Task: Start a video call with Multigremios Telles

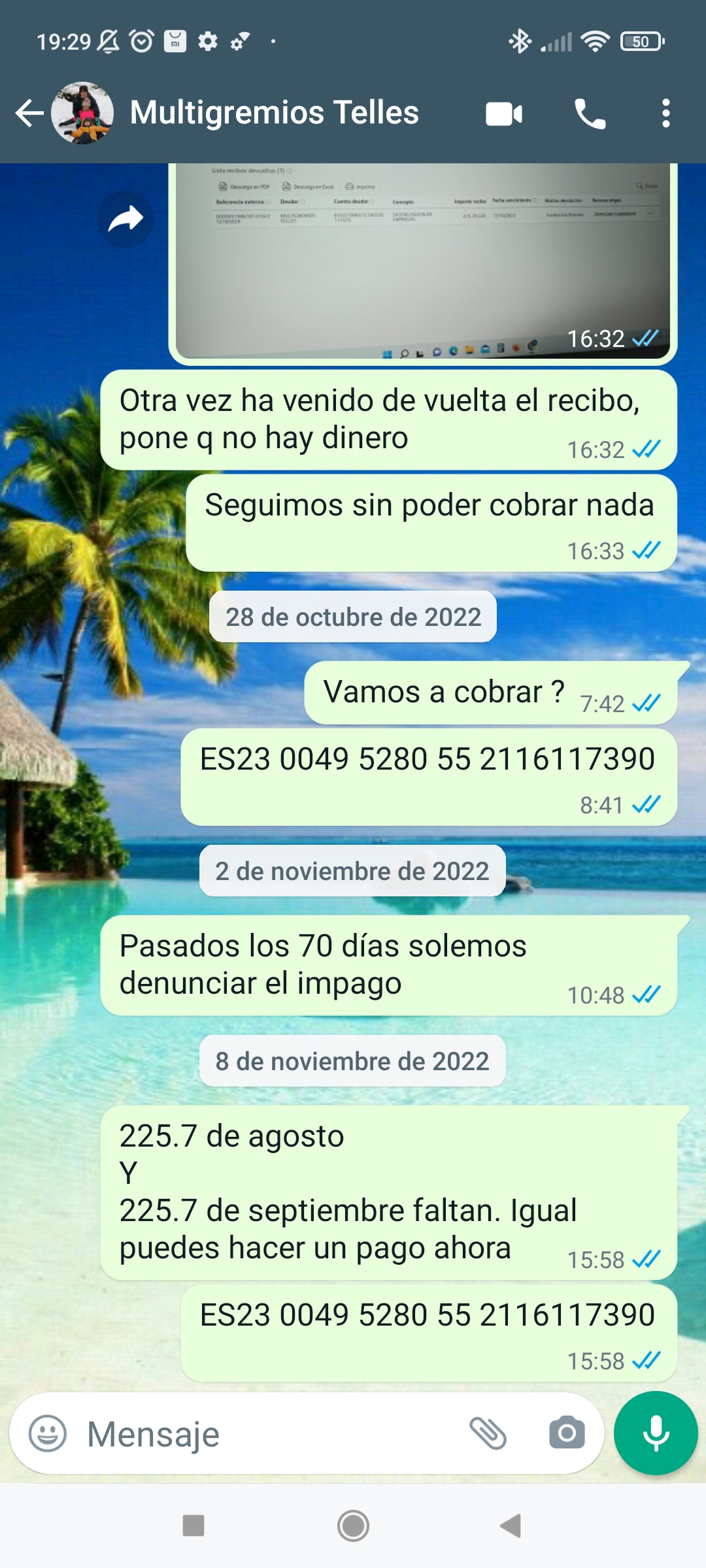Action: (504, 114)
